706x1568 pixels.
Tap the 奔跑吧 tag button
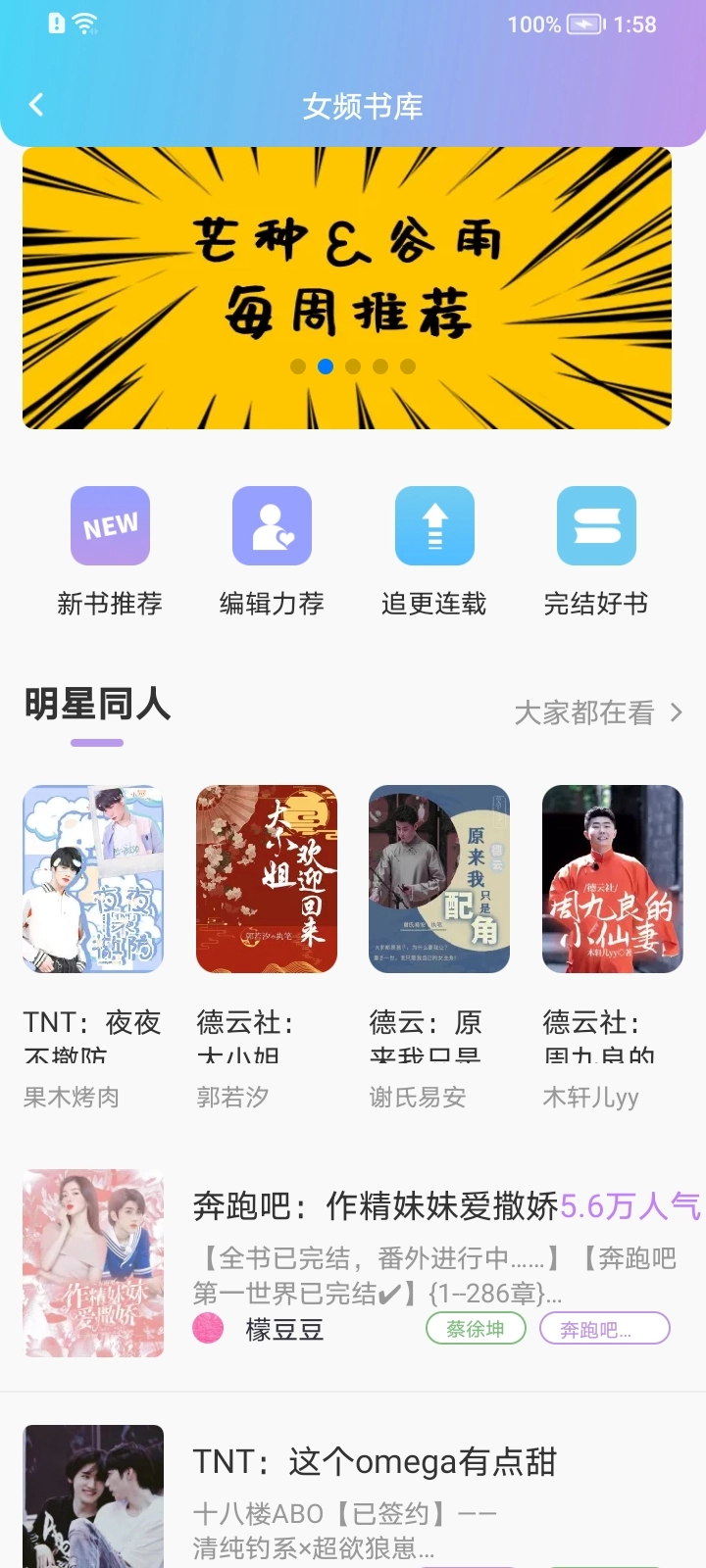click(x=606, y=1329)
